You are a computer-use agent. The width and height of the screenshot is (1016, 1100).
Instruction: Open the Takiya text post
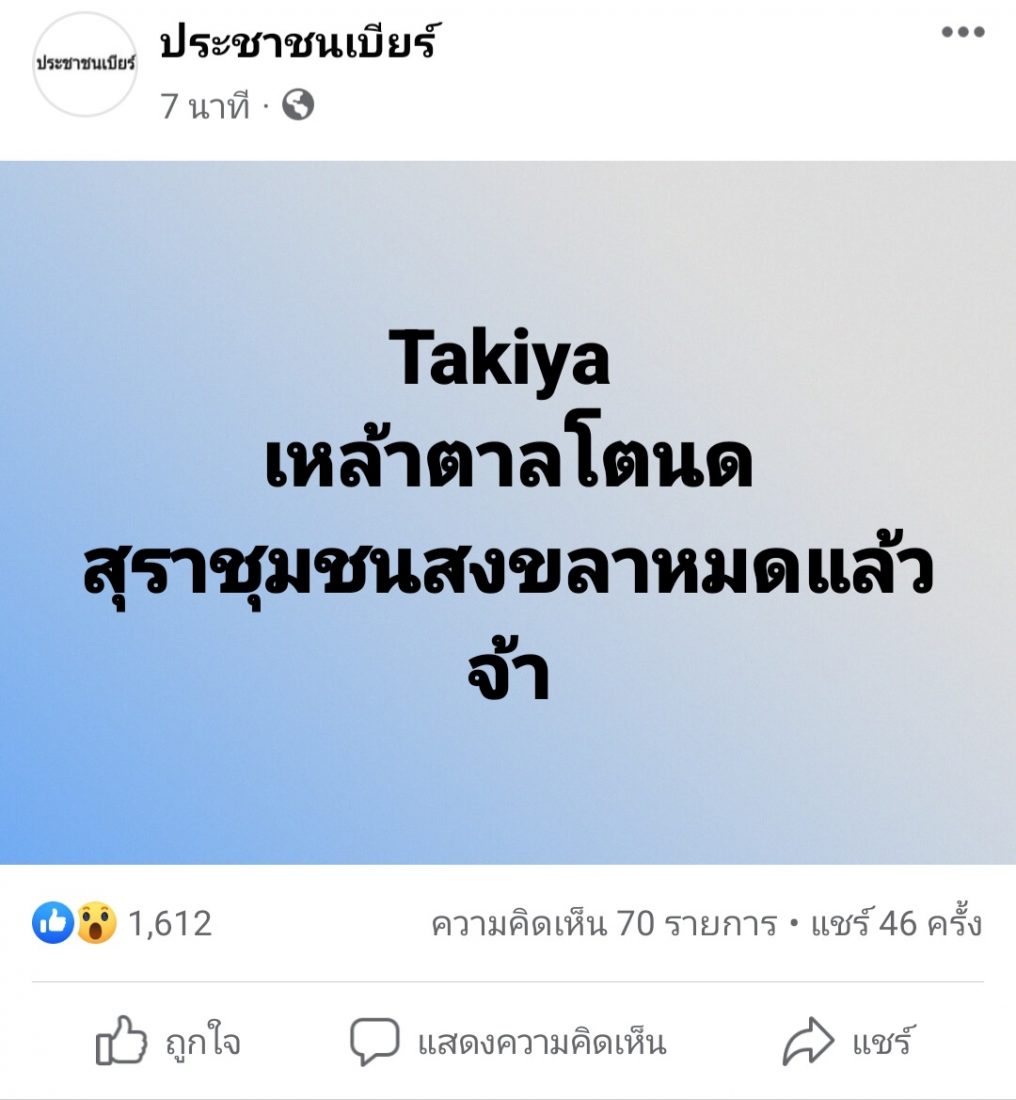(508, 512)
